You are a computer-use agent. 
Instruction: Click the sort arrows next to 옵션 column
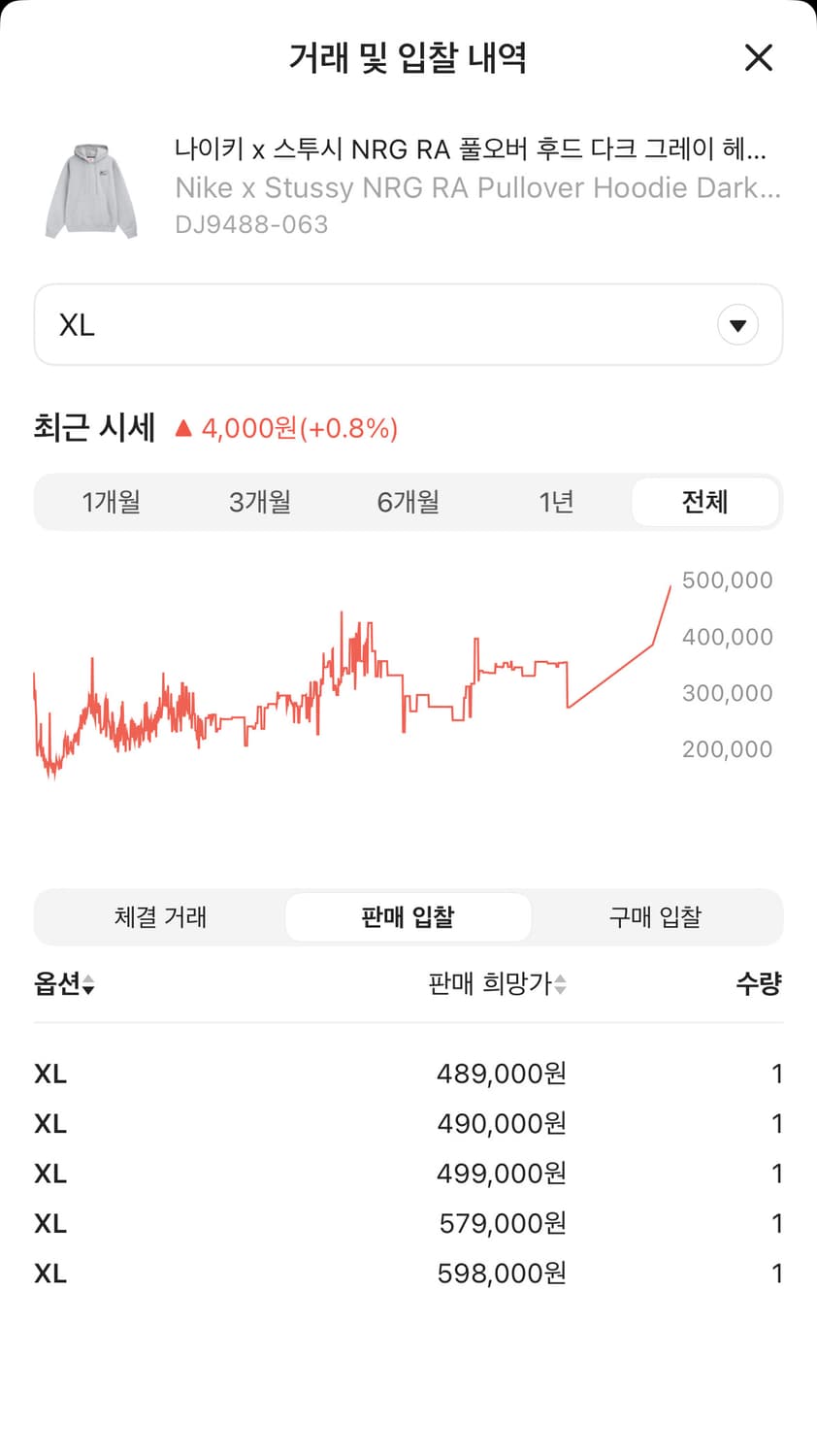(87, 985)
